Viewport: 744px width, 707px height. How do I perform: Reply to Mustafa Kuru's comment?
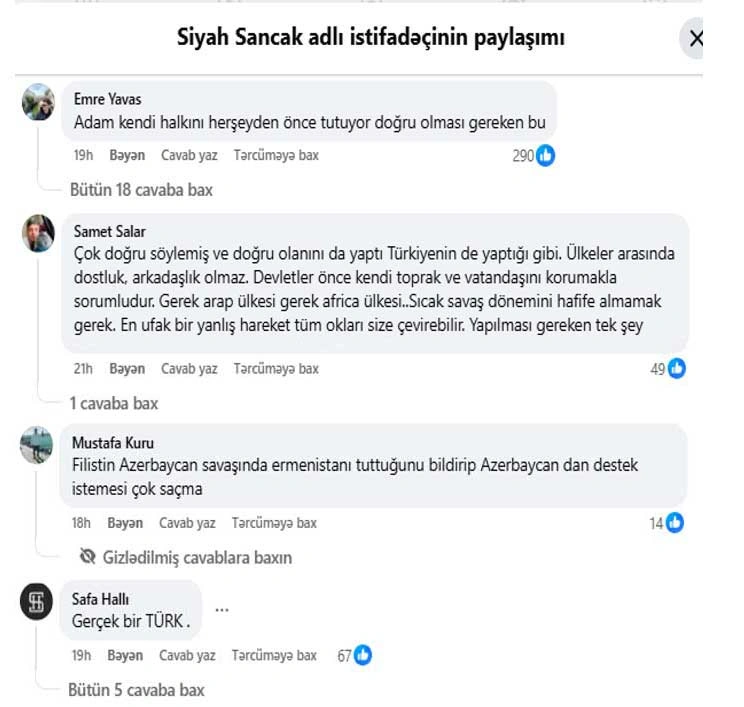click(188, 523)
